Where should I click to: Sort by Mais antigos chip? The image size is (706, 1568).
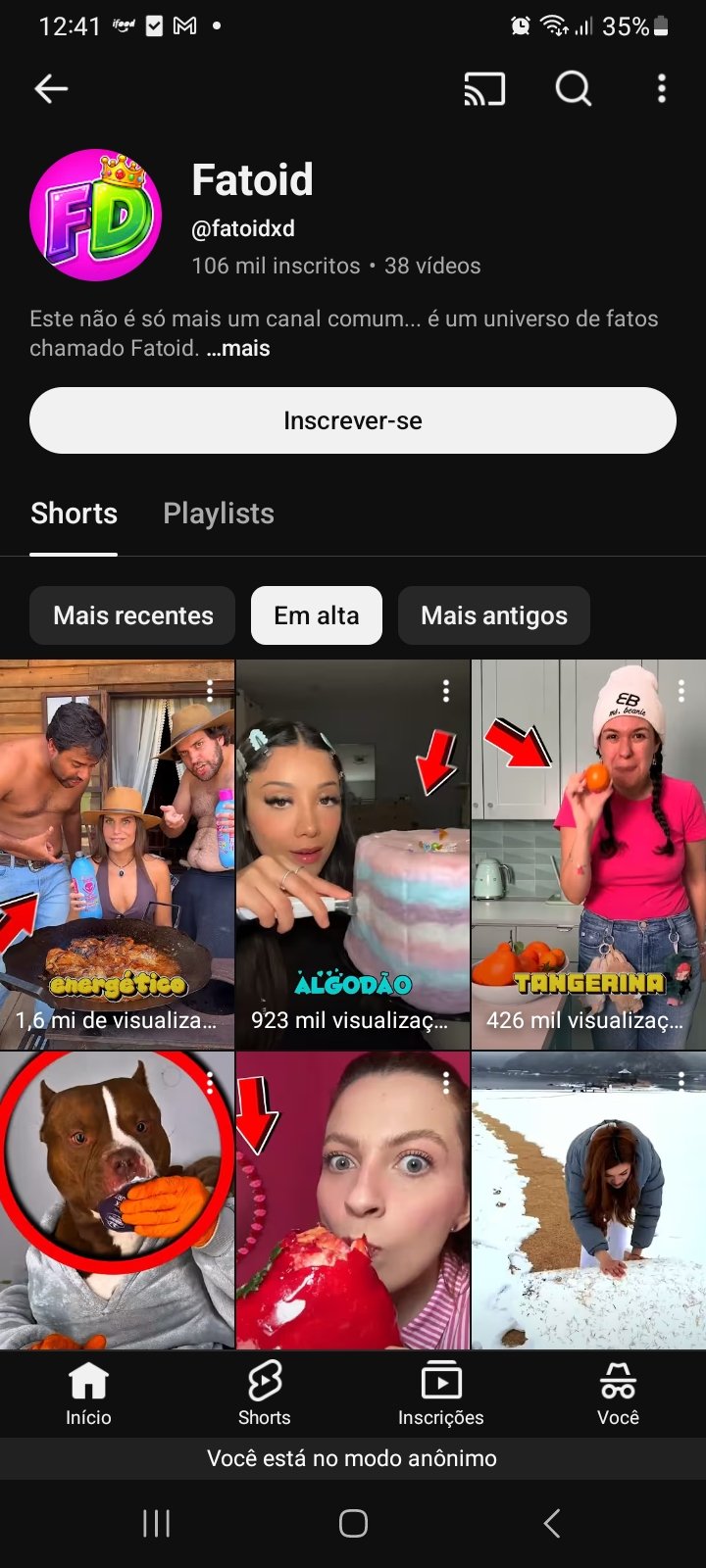coord(493,615)
